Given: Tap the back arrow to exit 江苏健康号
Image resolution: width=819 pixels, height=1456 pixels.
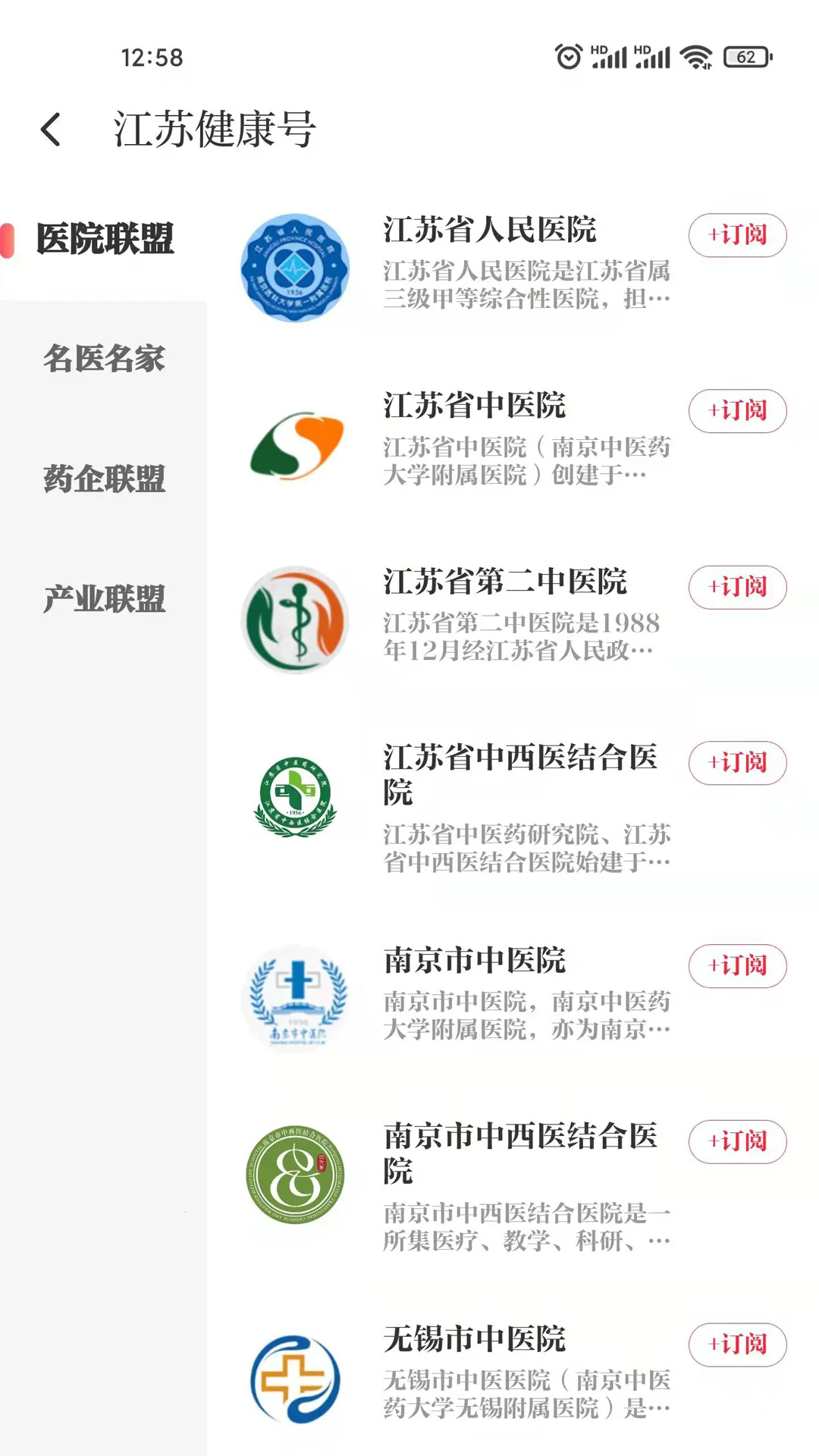Looking at the screenshot, I should pyautogui.click(x=52, y=129).
